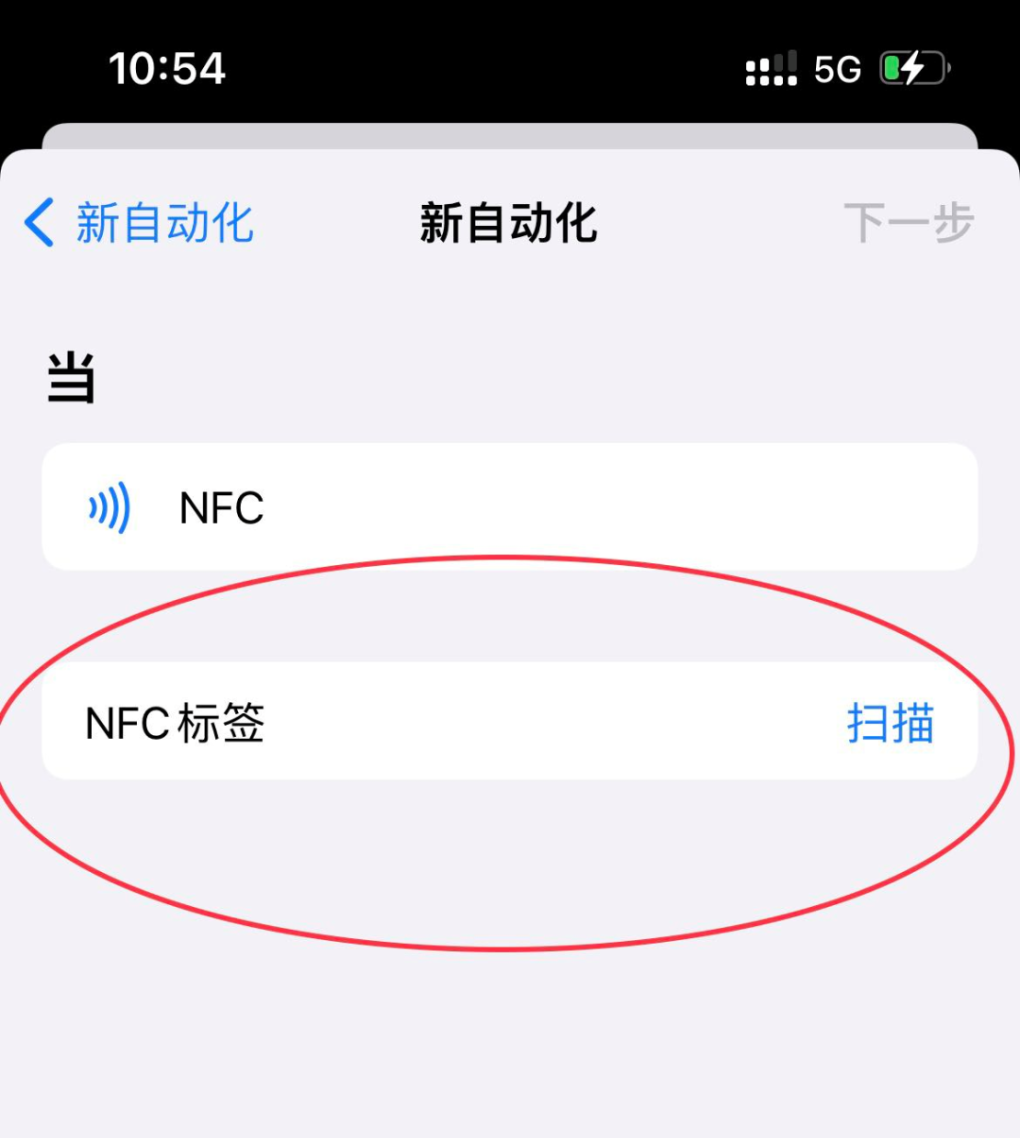The image size is (1020, 1138).
Task: Collapse back via the 新自动化 chevron
Action: (x=37, y=224)
